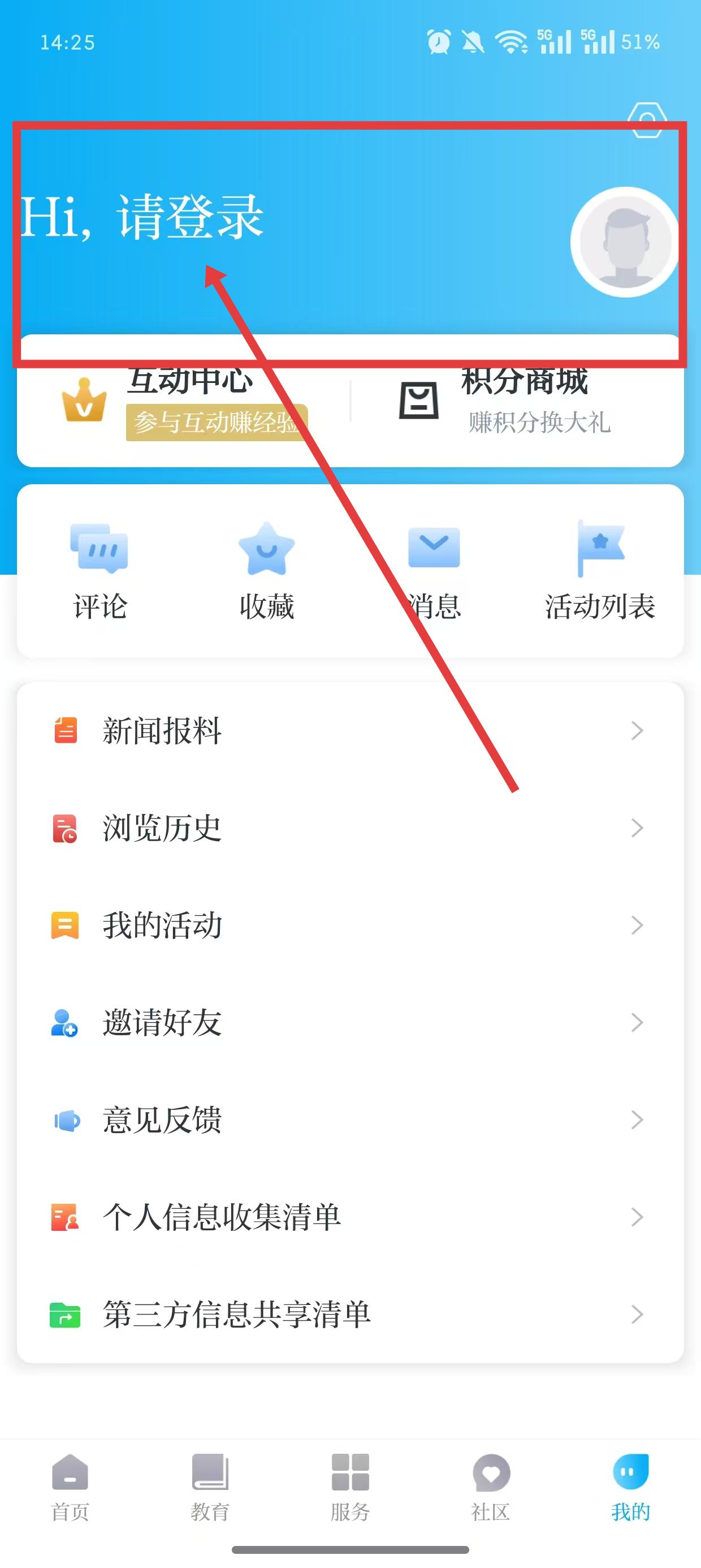Viewport: 701px width, 1568px height.
Task: Go to the 服务 tab
Action: 350,1487
